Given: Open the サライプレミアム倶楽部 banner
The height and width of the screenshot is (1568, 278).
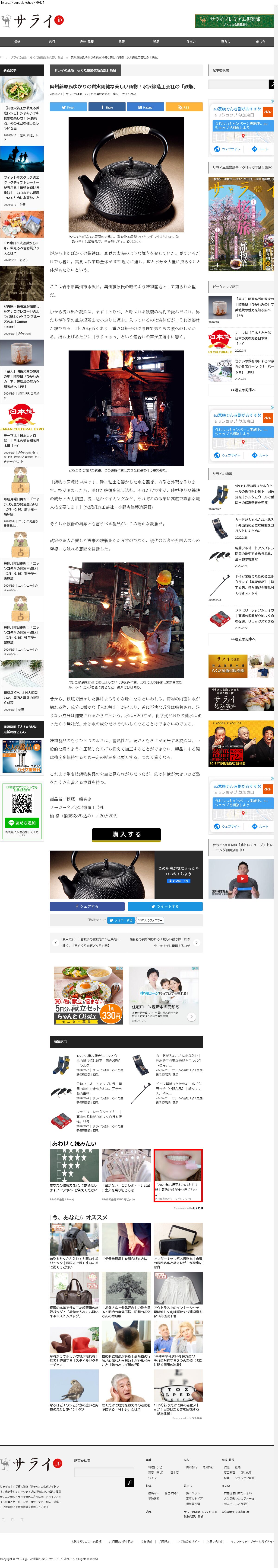Looking at the screenshot, I should [x=234, y=21].
